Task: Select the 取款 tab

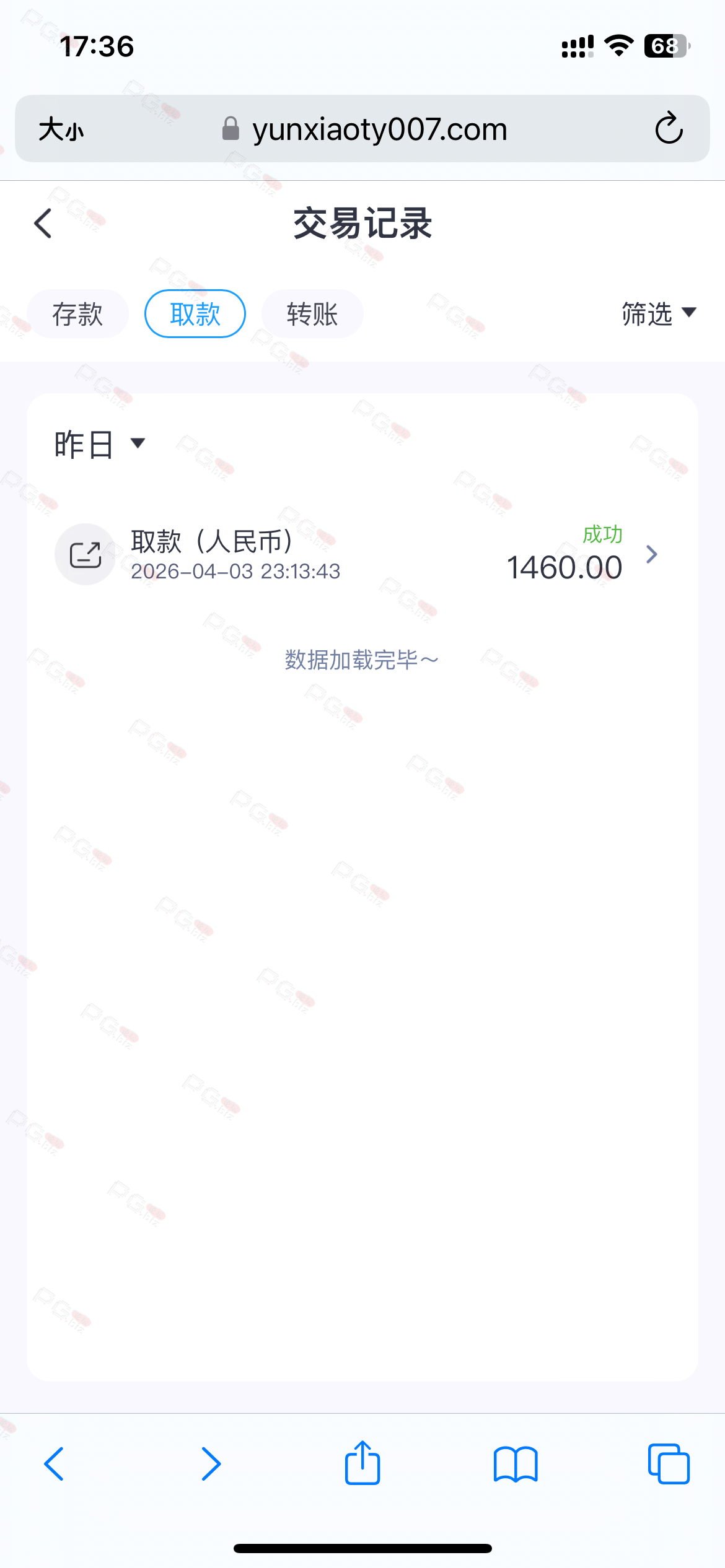Action: (195, 314)
